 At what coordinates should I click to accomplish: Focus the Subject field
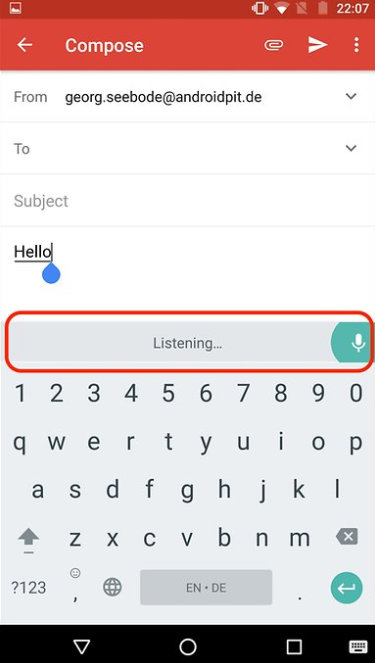(x=187, y=201)
